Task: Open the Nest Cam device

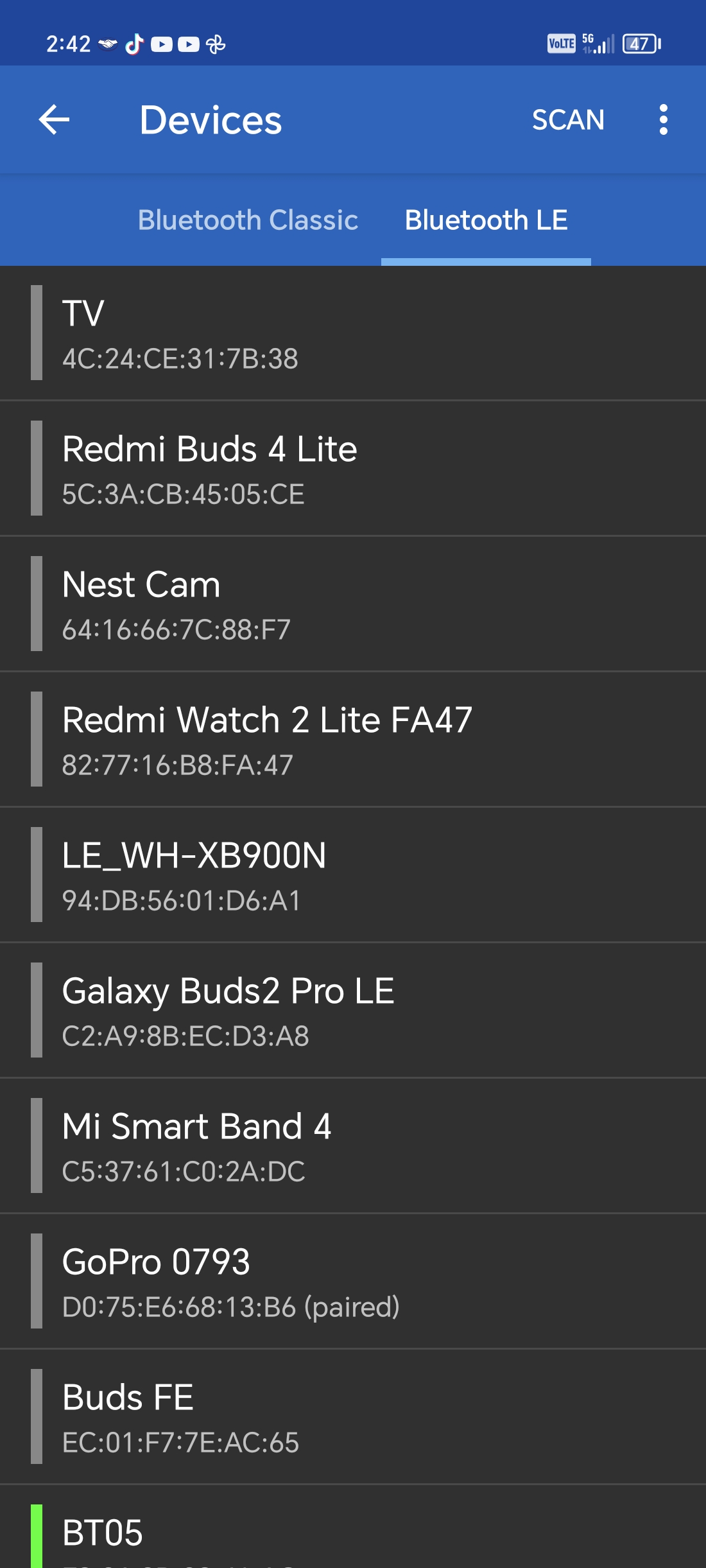Action: click(x=353, y=604)
